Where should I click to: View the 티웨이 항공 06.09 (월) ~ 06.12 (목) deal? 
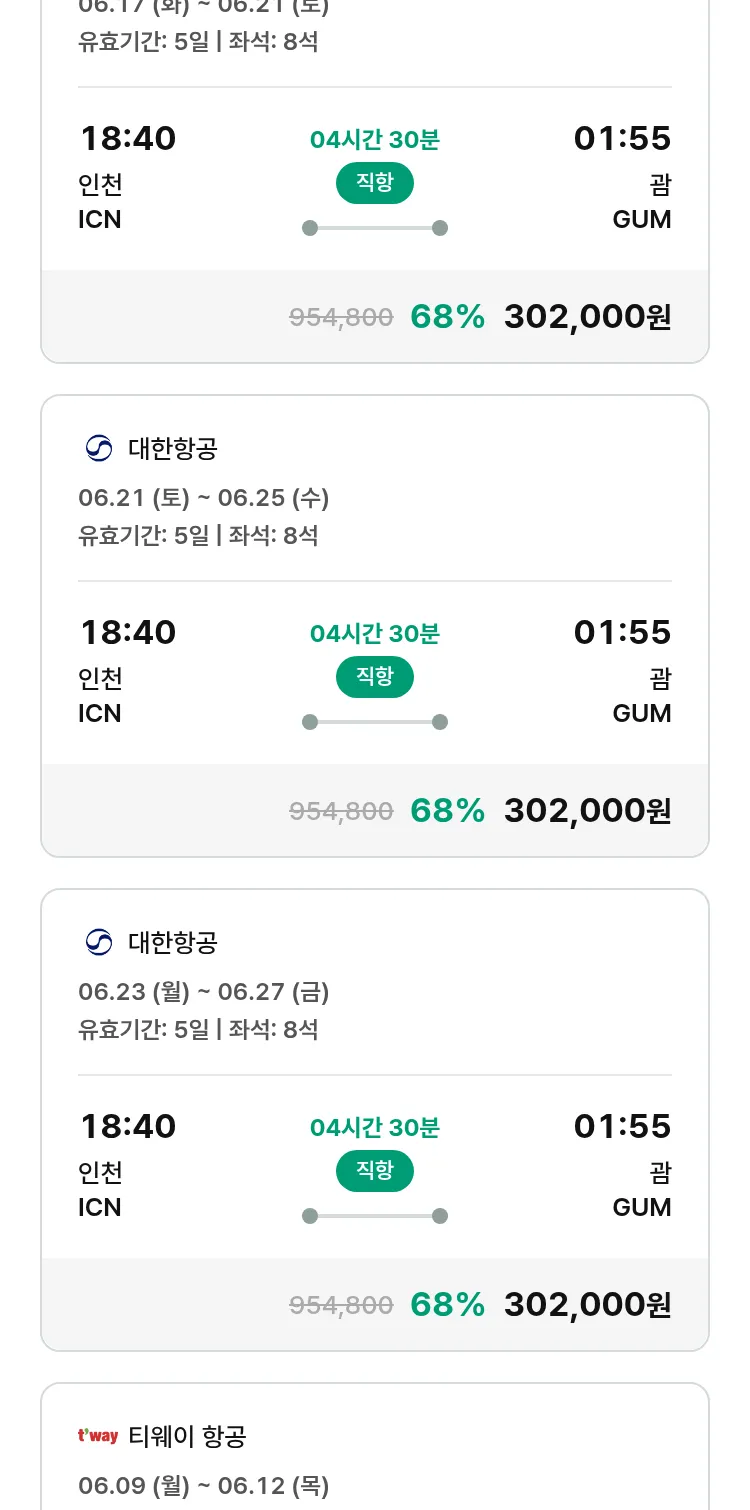click(x=375, y=1446)
